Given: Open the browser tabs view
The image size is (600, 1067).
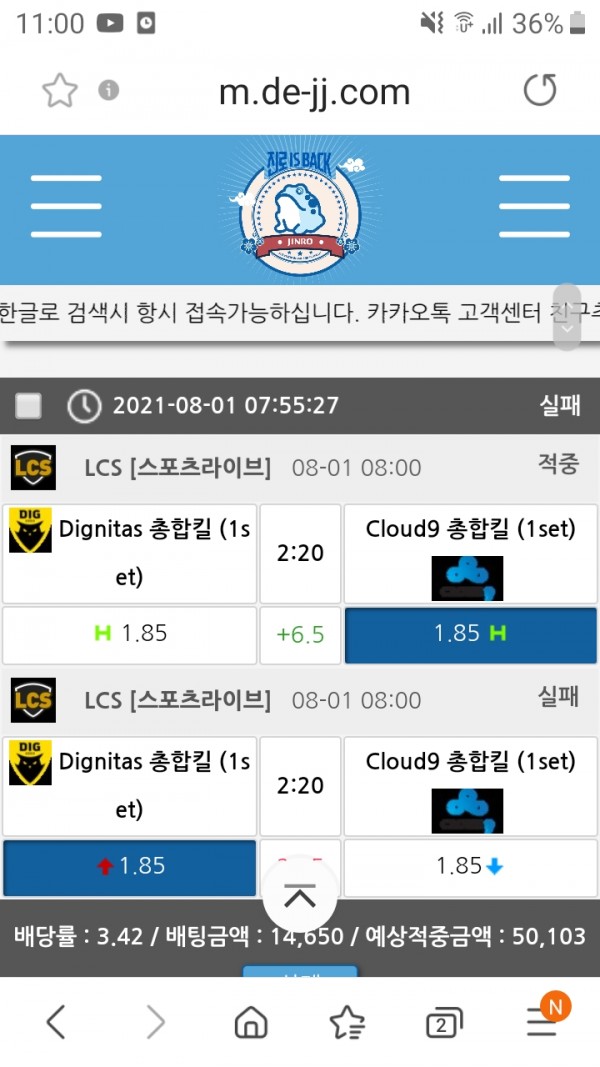Looking at the screenshot, I should tap(443, 1021).
